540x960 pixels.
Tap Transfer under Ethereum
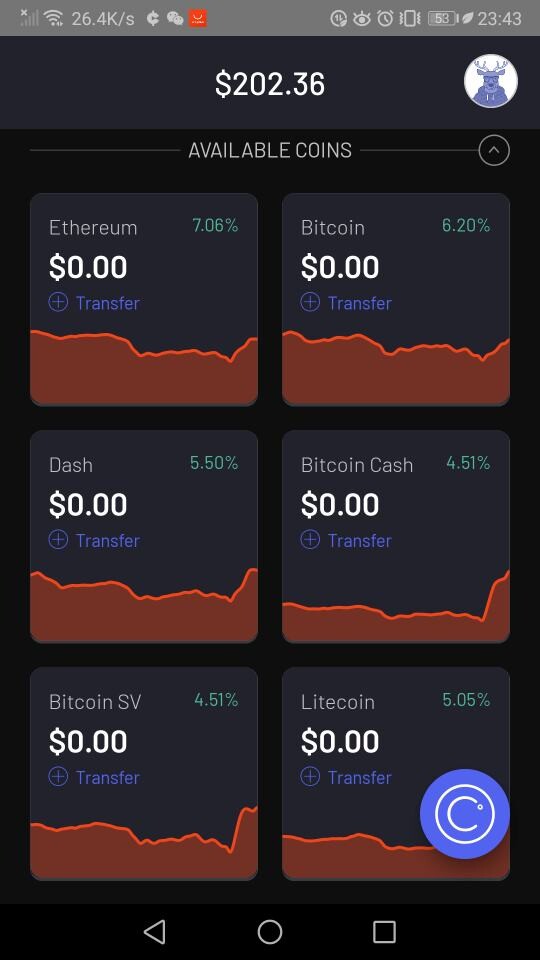pos(94,302)
